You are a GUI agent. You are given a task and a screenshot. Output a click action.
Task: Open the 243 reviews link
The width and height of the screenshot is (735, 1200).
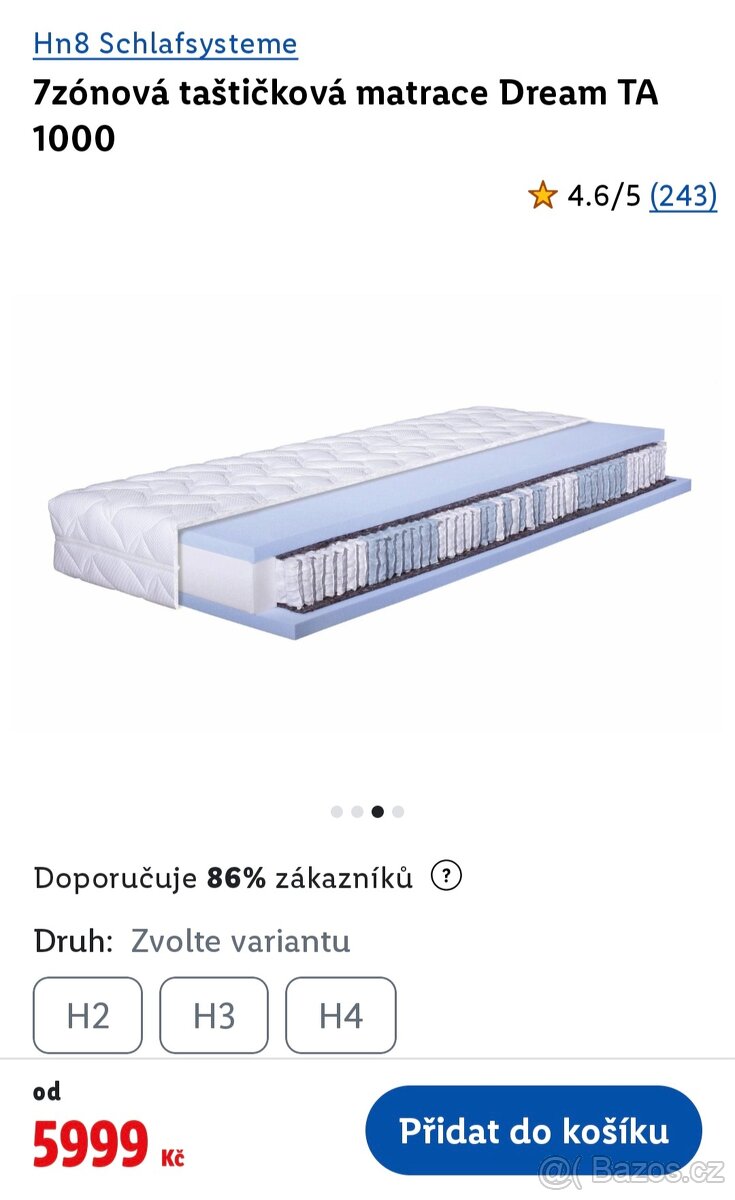pyautogui.click(x=685, y=197)
